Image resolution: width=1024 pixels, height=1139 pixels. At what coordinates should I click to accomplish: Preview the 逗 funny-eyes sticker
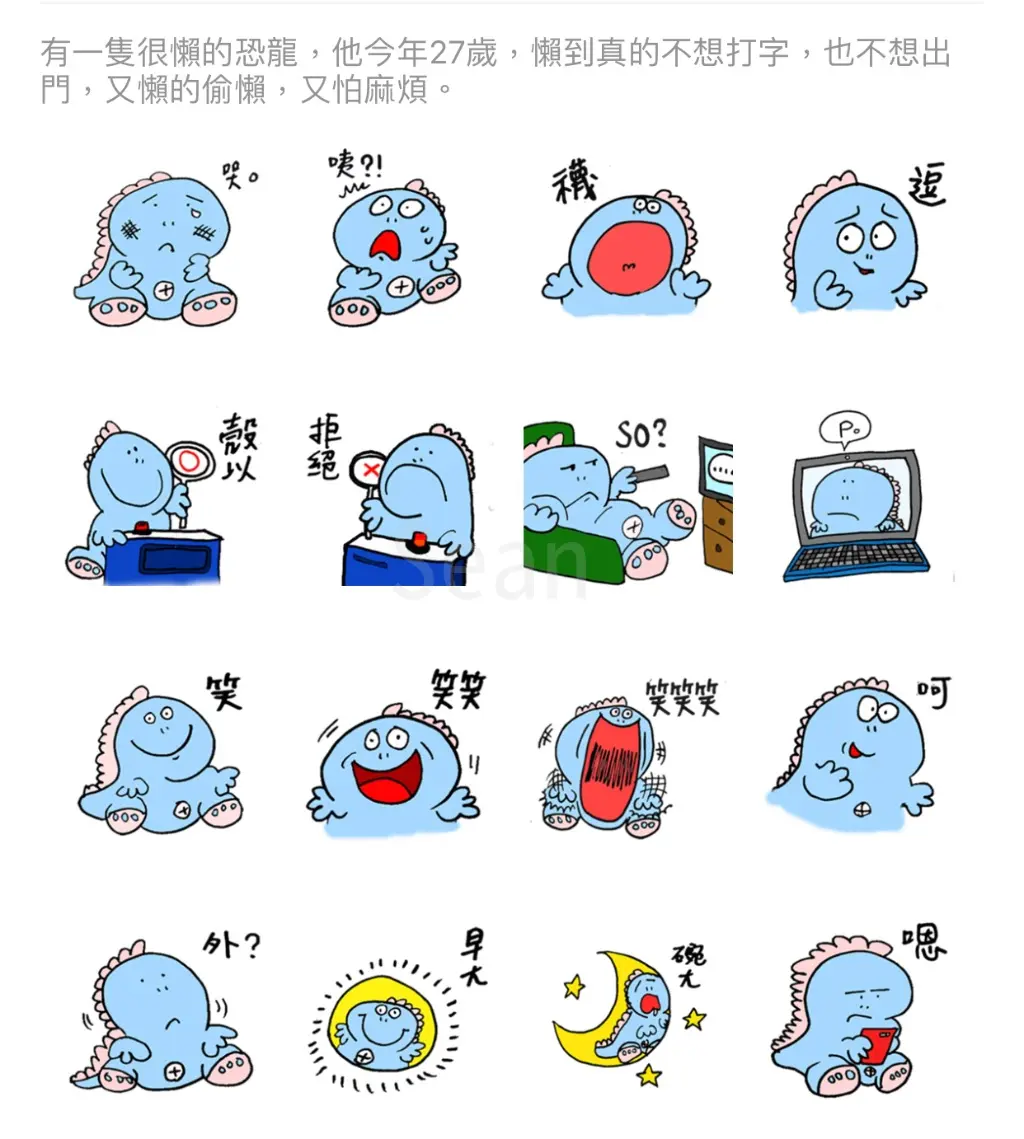tap(862, 245)
